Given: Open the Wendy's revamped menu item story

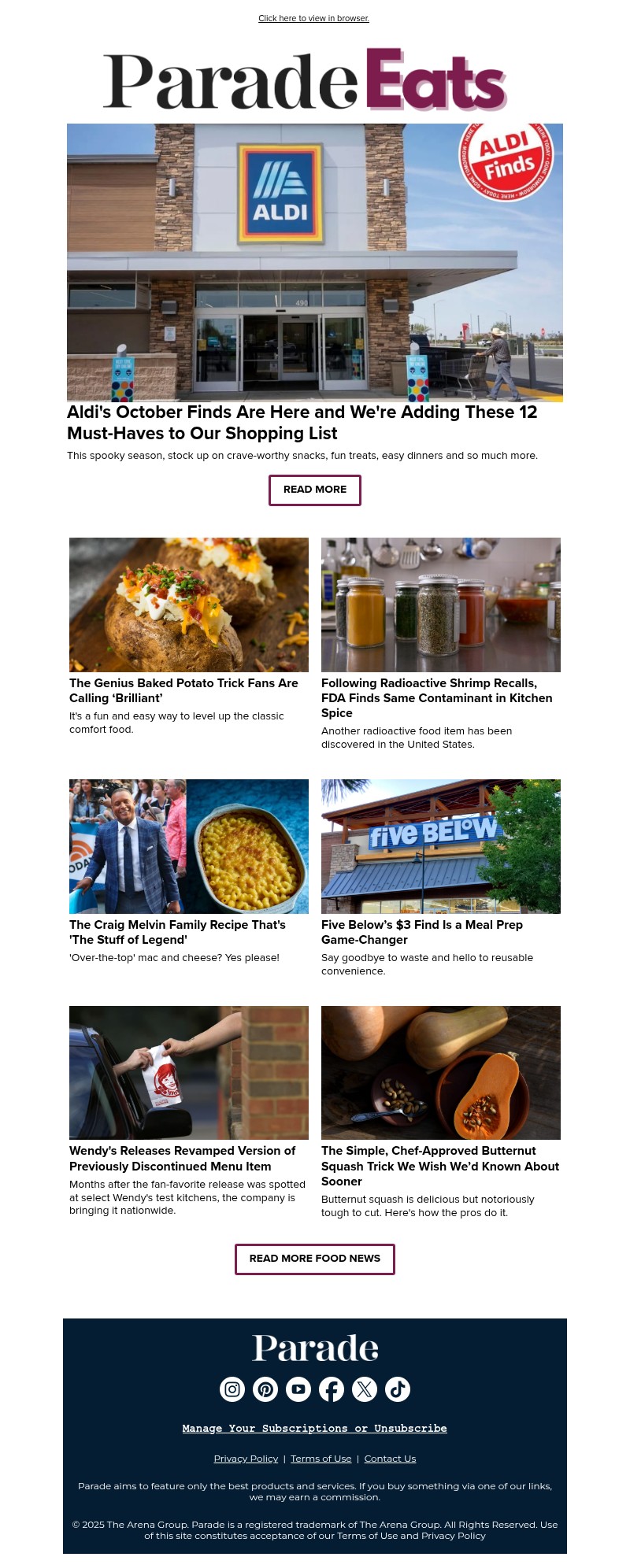Looking at the screenshot, I should [x=182, y=1158].
